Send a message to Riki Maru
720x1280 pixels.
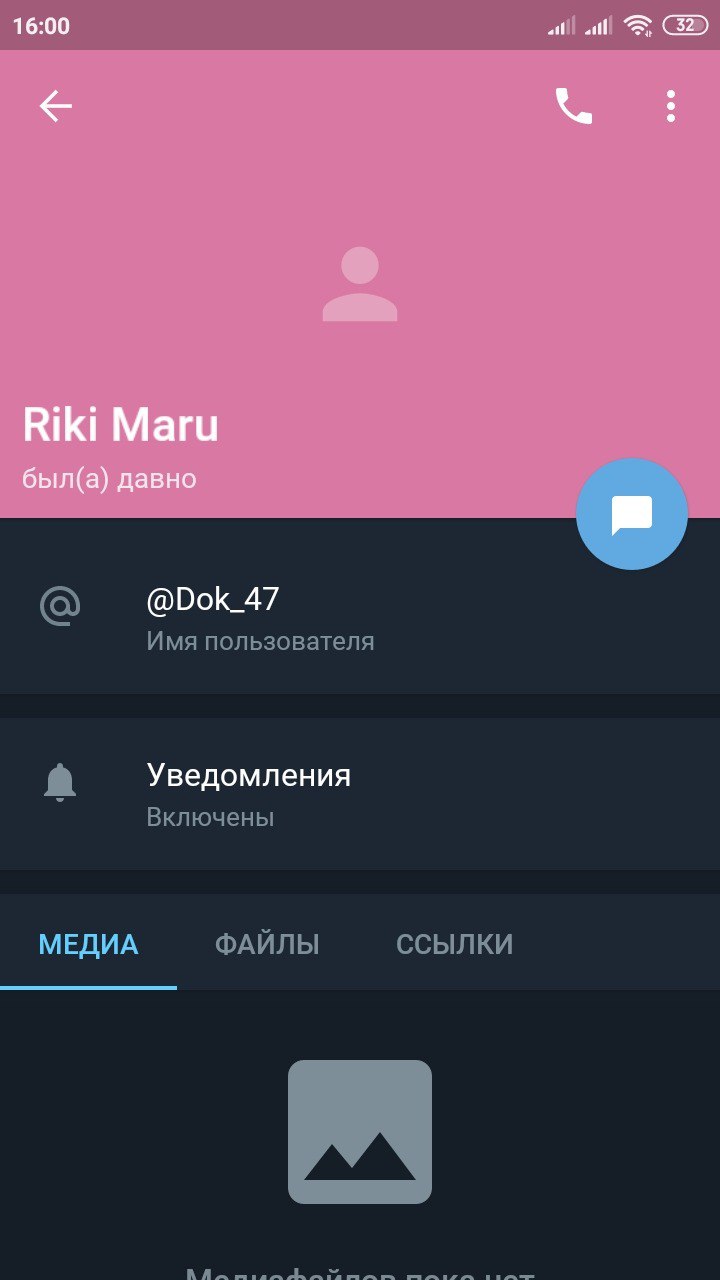pyautogui.click(x=632, y=514)
